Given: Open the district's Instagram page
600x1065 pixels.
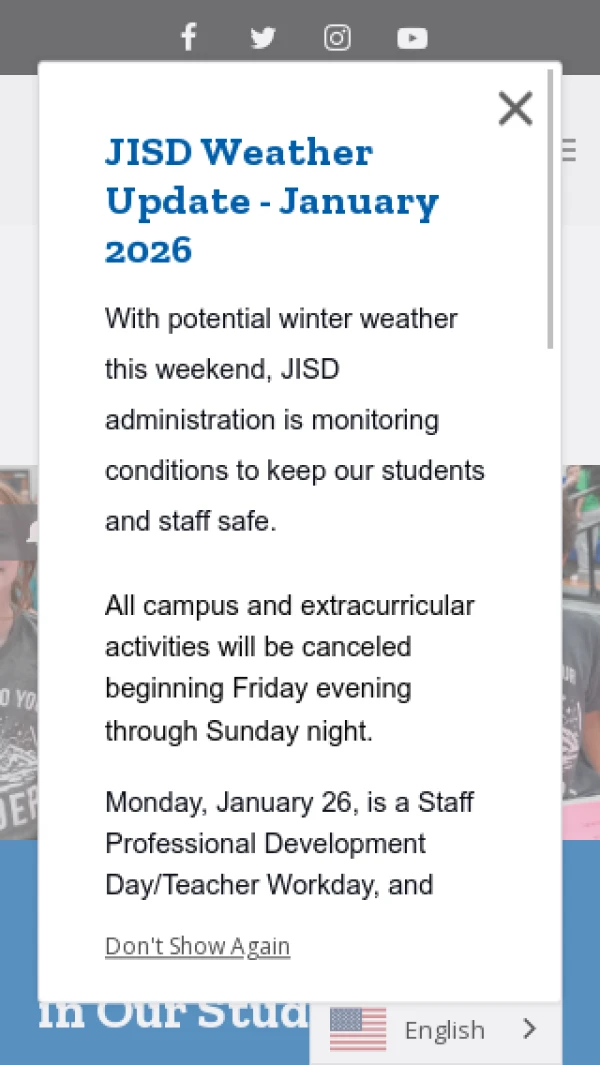Looking at the screenshot, I should click(338, 38).
